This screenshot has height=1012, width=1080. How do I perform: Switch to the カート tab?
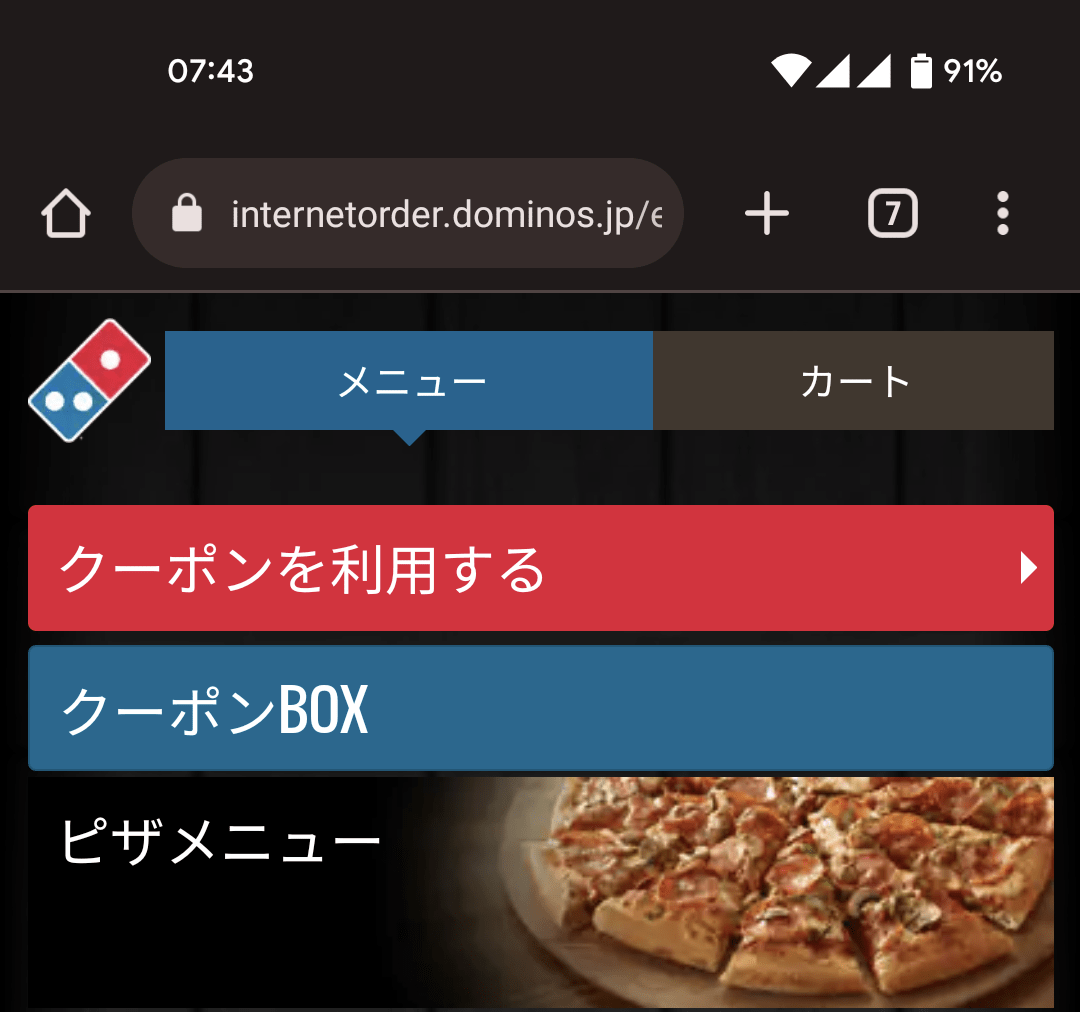tap(853, 381)
